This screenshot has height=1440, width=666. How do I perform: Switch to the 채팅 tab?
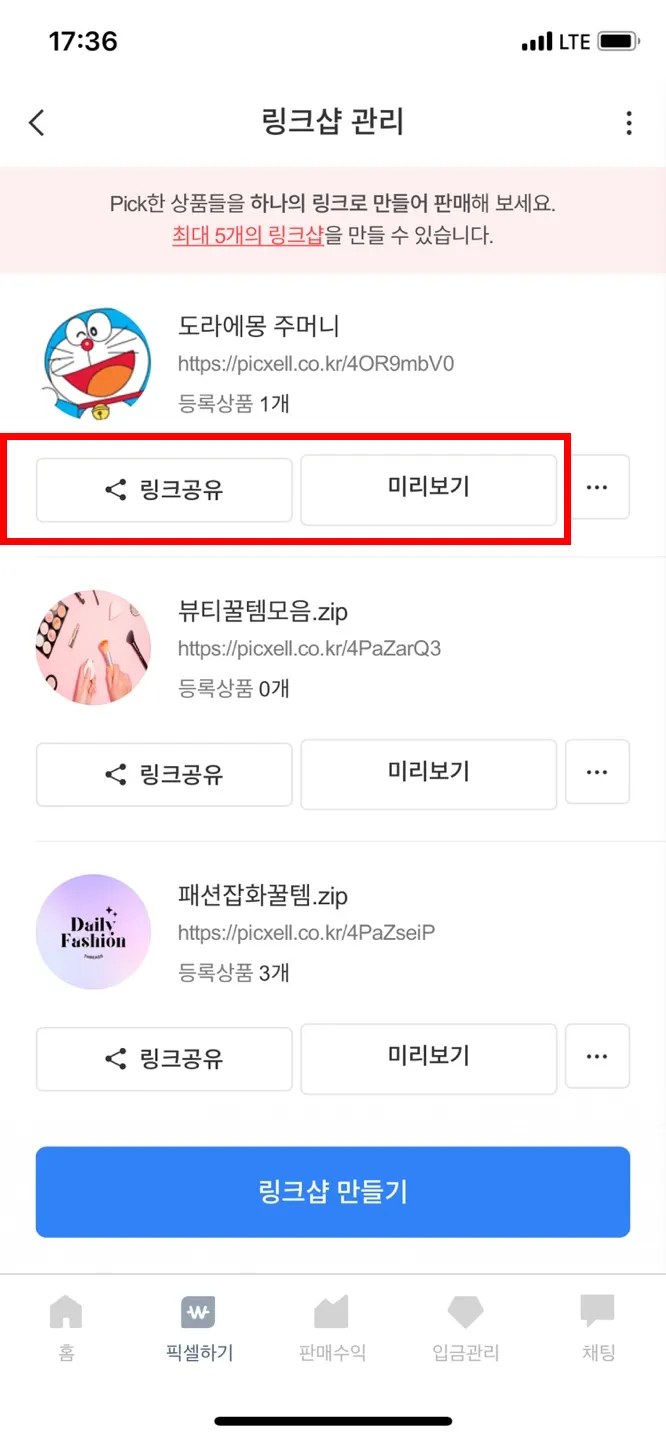tap(598, 1328)
